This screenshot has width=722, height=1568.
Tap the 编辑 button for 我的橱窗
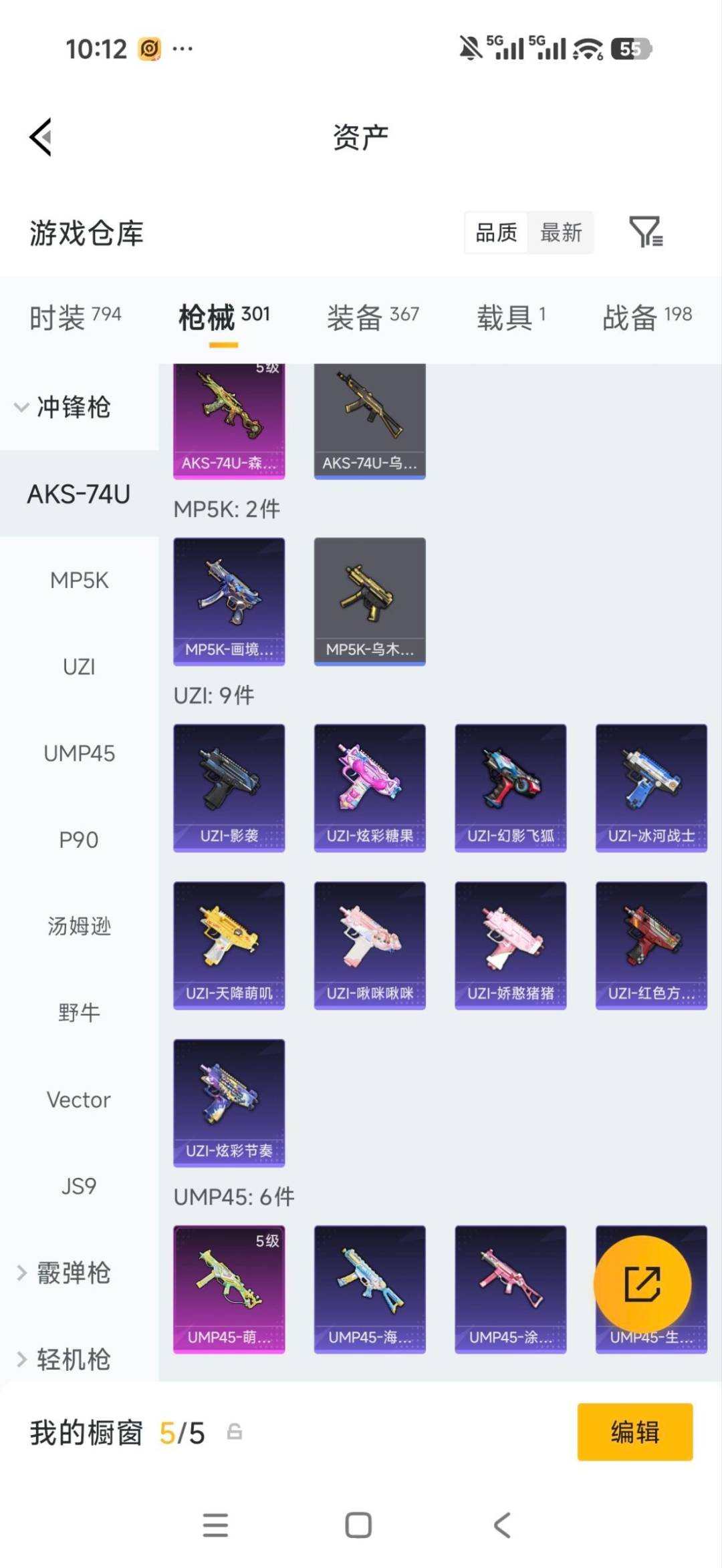[635, 1432]
